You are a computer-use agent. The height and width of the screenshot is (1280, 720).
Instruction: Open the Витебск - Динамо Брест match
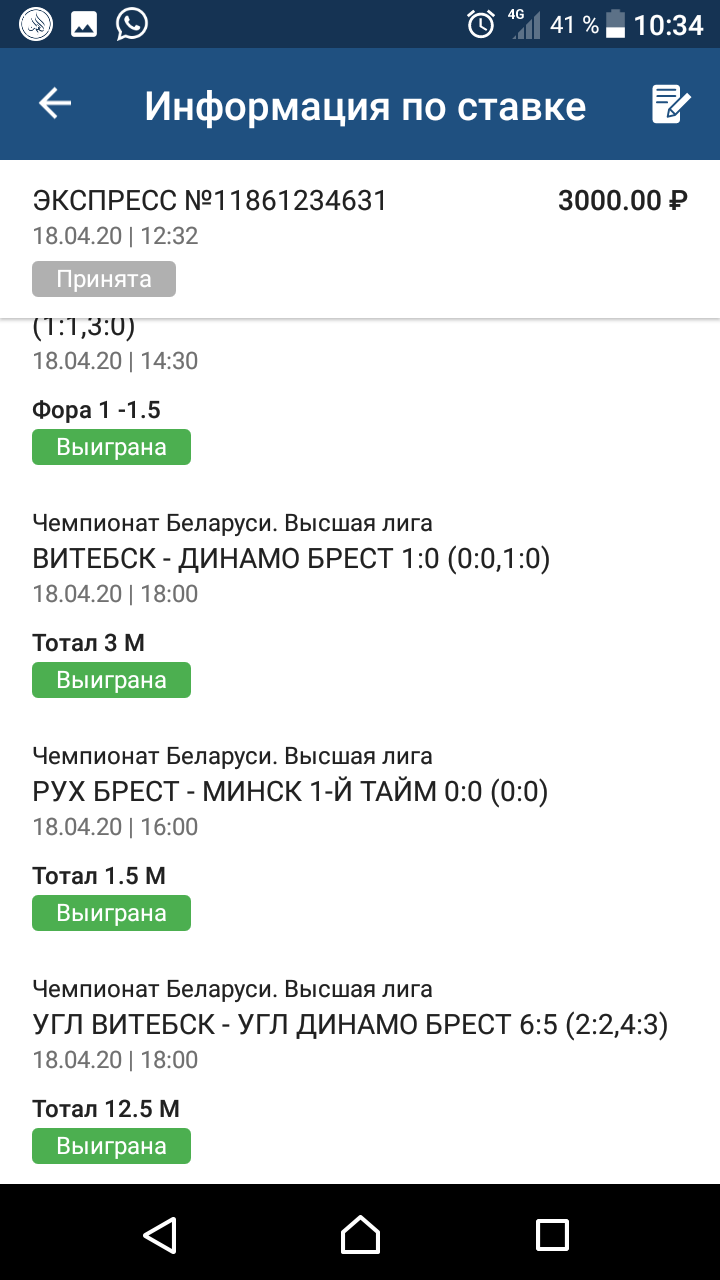click(291, 558)
